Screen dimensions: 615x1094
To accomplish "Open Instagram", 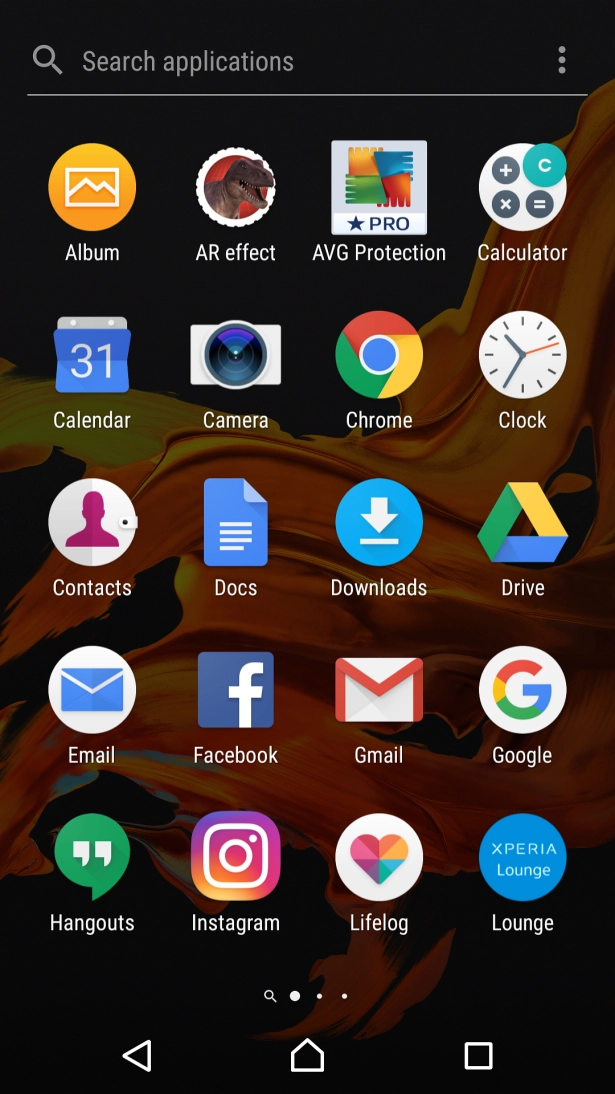I will (x=235, y=857).
